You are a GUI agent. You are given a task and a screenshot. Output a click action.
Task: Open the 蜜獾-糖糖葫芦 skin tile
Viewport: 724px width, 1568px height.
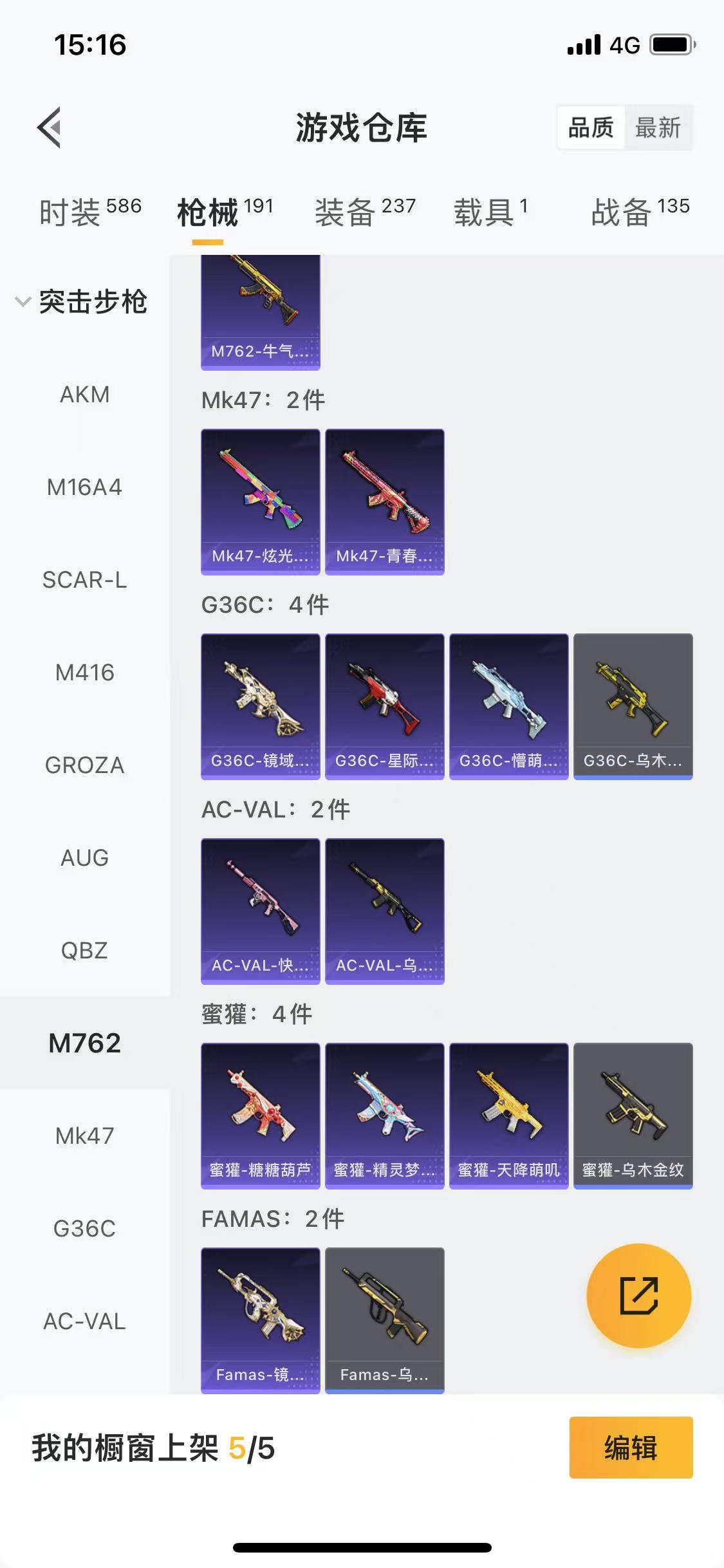click(260, 1115)
